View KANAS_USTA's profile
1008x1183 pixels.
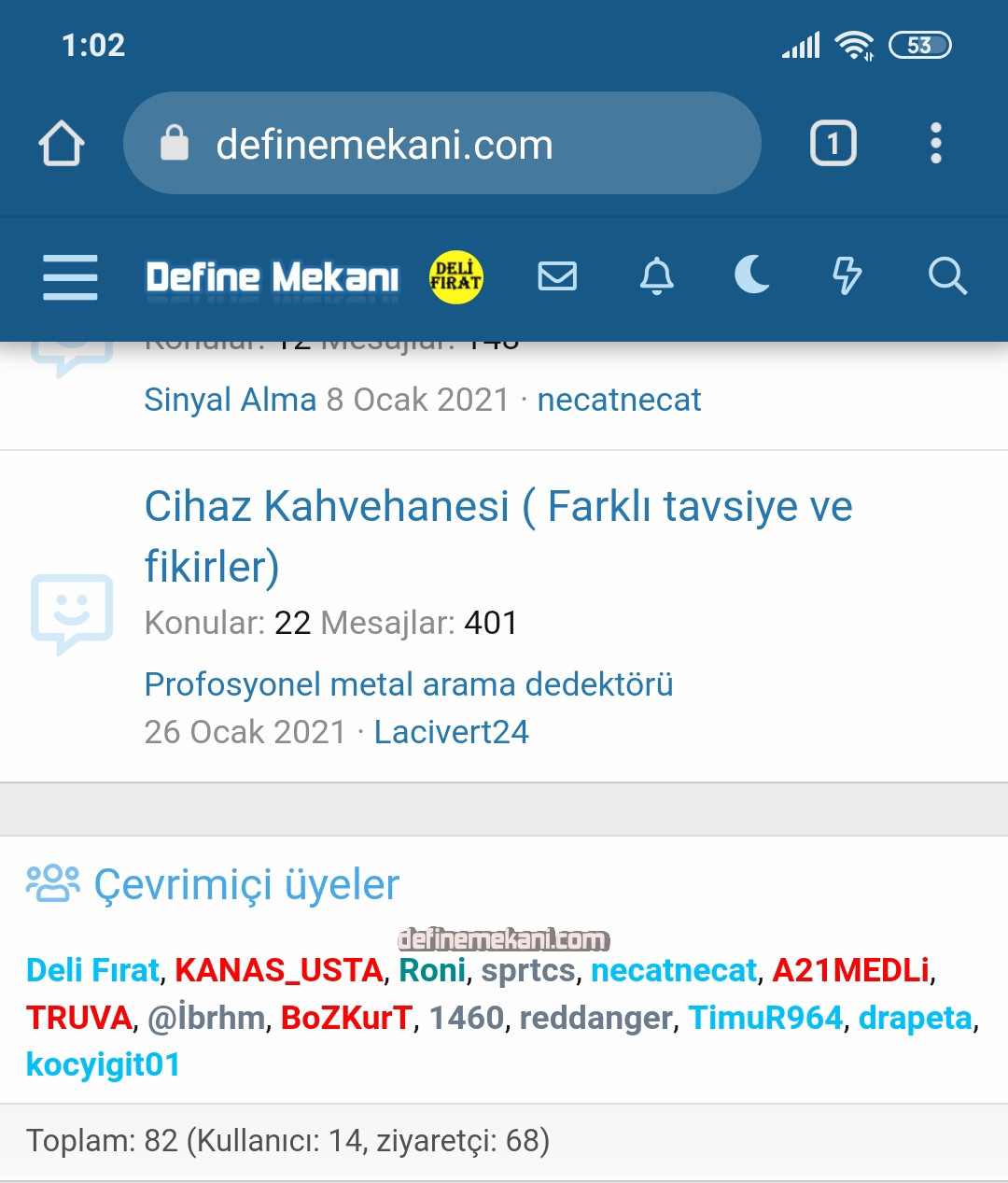(x=279, y=970)
